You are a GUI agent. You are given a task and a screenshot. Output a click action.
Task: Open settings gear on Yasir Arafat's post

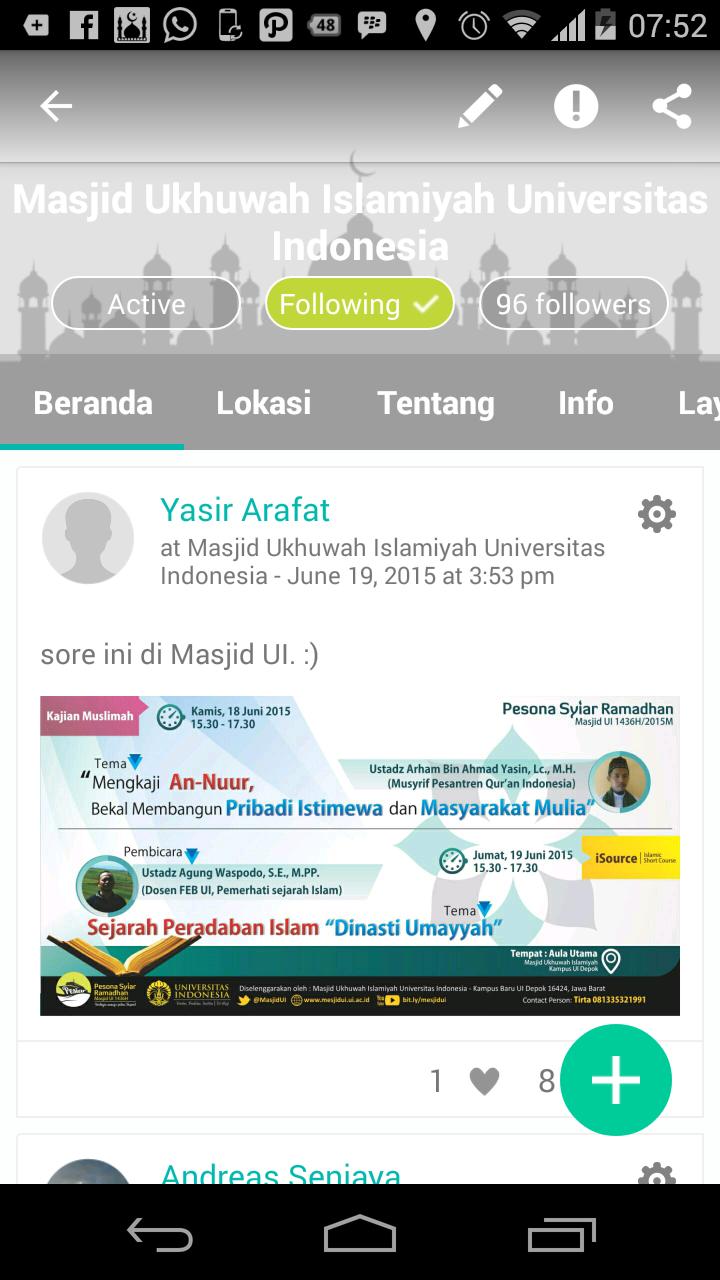(656, 514)
